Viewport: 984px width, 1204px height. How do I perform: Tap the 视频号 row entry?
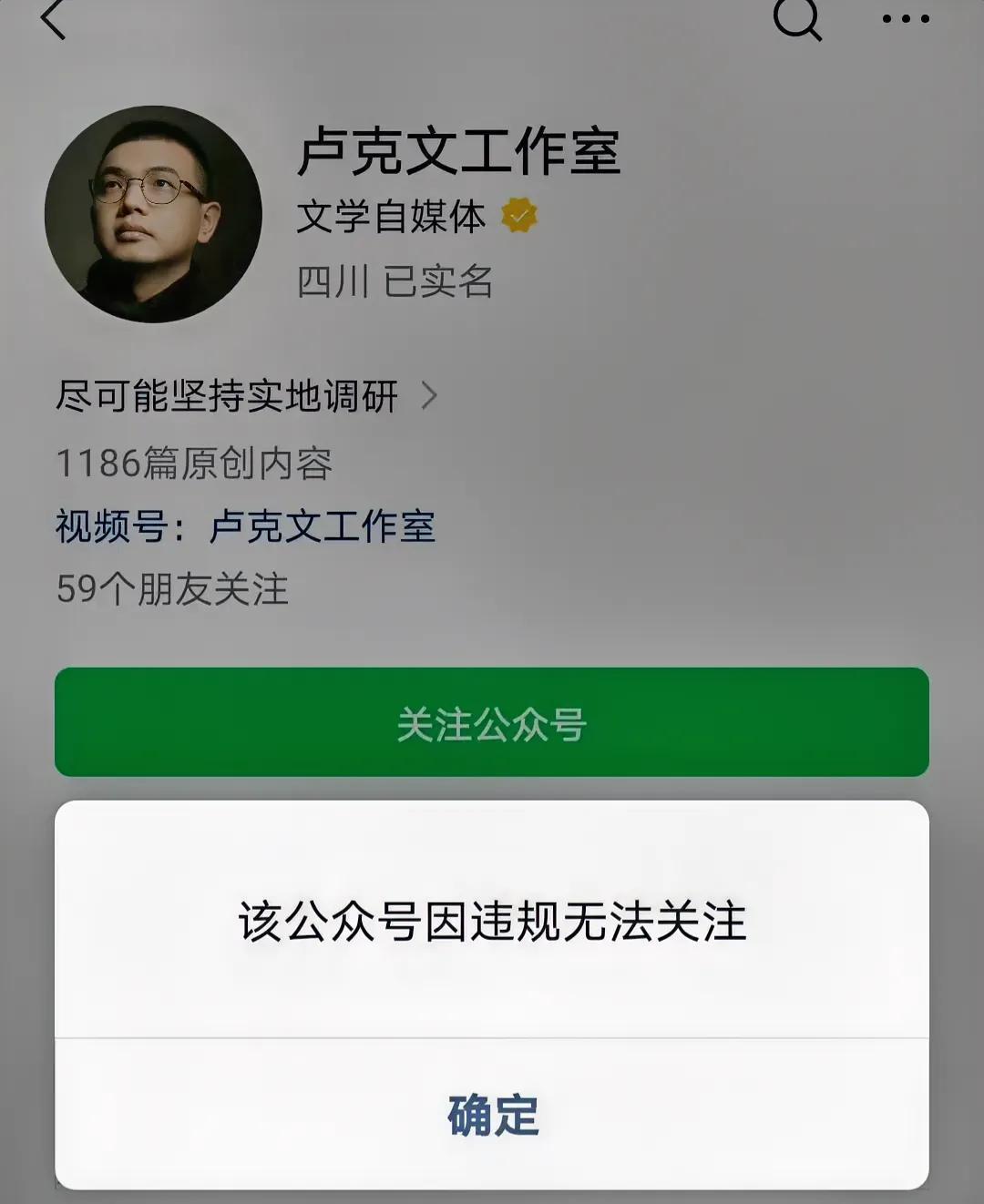246,528
